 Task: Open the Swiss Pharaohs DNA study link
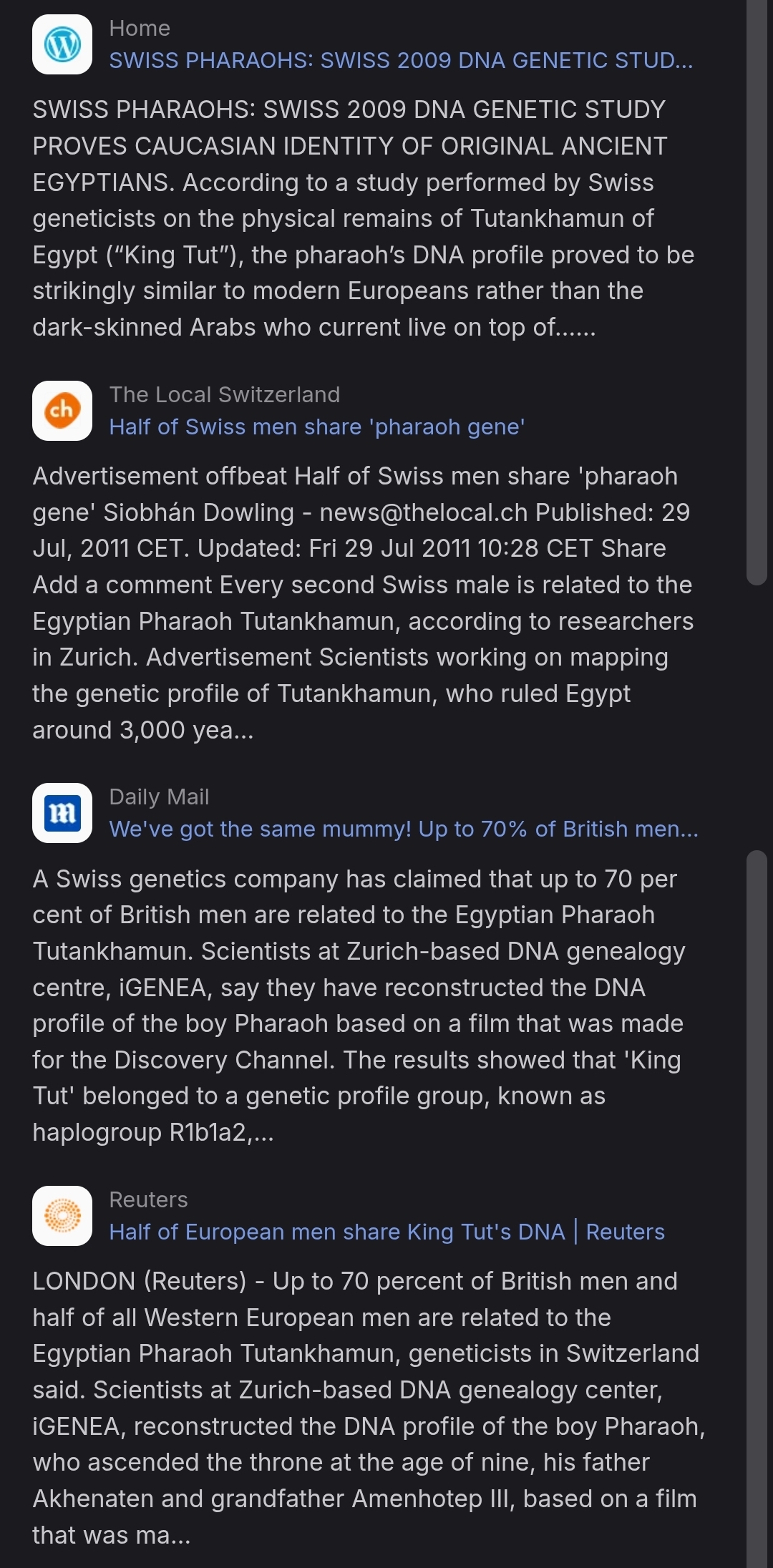click(401, 61)
